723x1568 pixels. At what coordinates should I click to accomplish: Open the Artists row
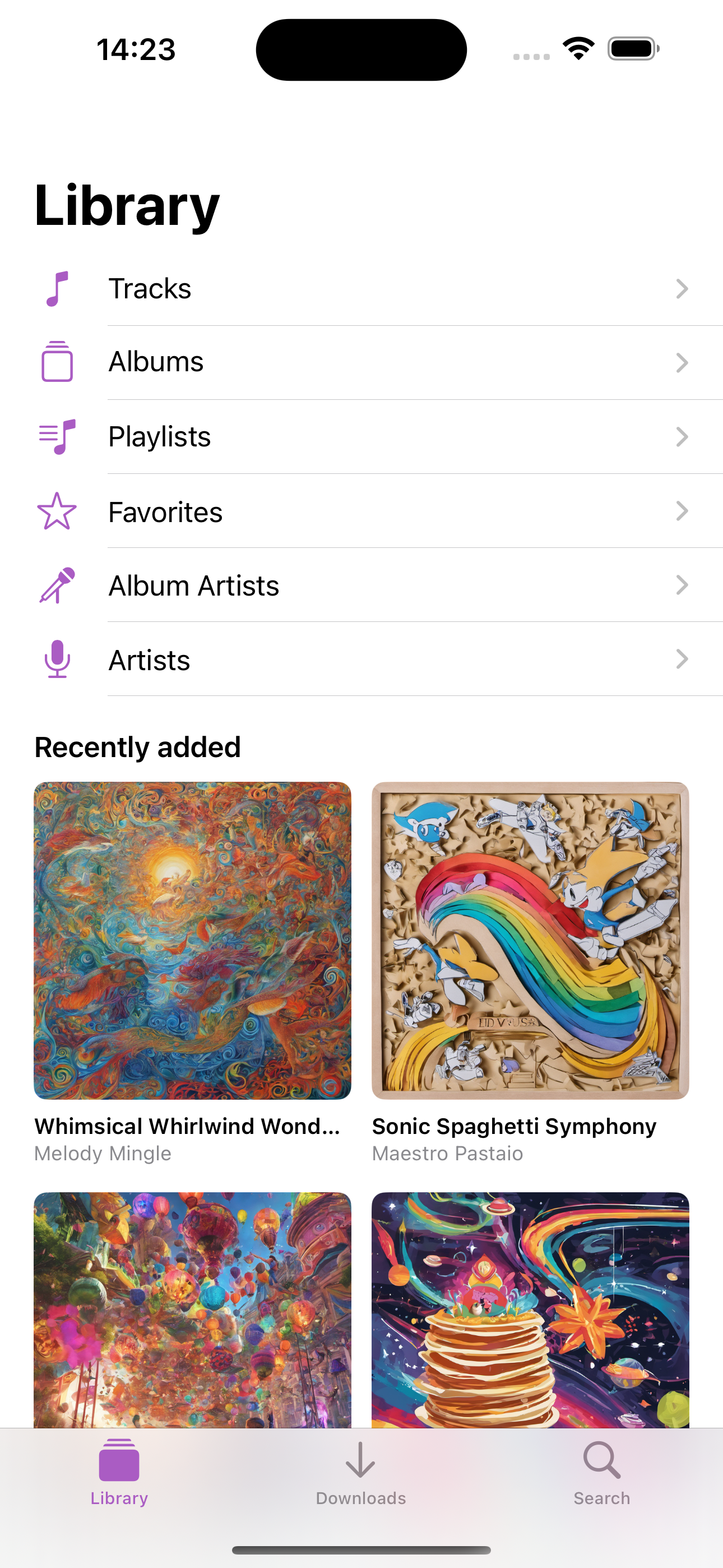click(361, 659)
